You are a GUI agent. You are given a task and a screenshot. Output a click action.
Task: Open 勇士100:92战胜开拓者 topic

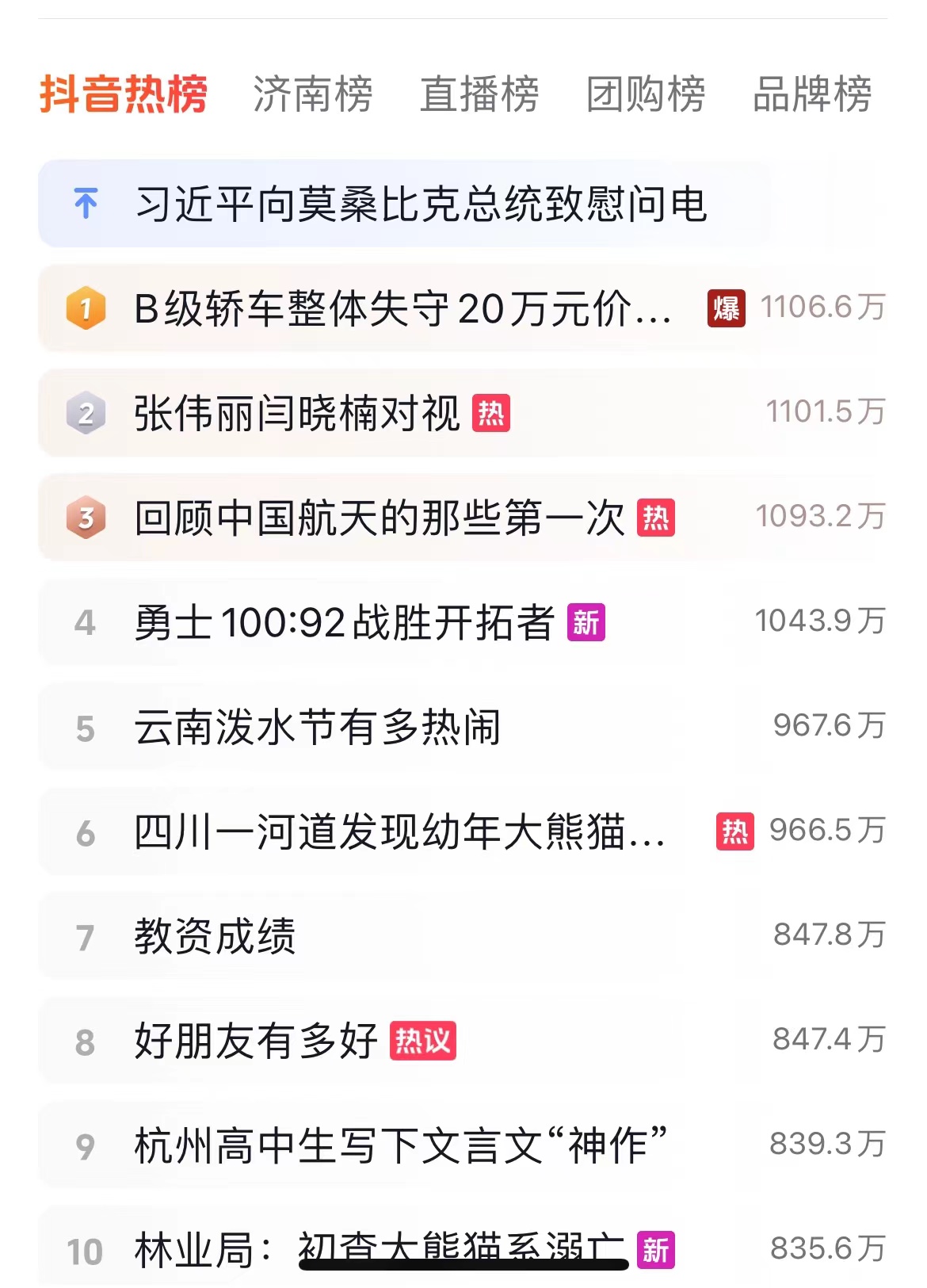click(344, 622)
